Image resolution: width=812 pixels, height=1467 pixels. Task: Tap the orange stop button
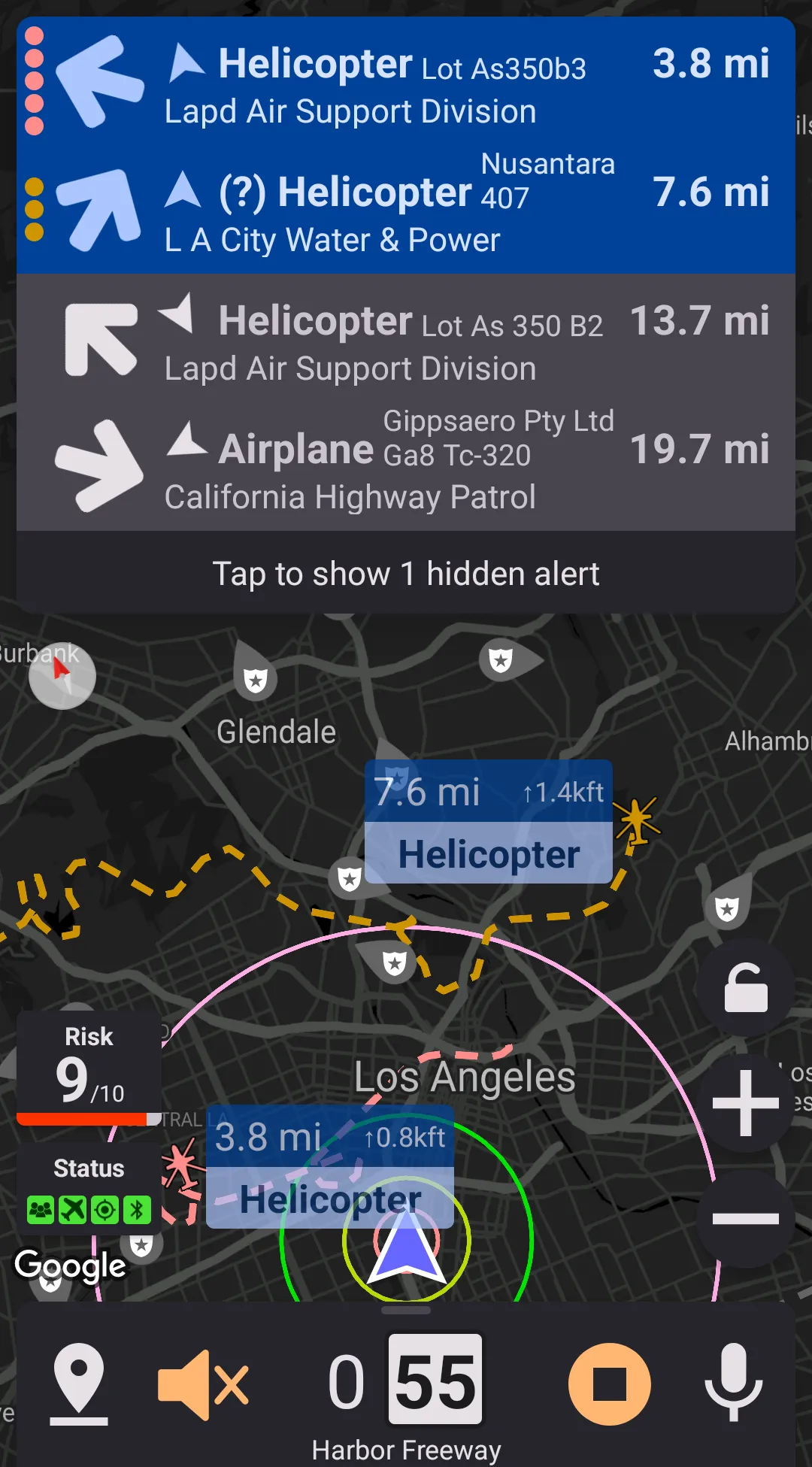609,1384
